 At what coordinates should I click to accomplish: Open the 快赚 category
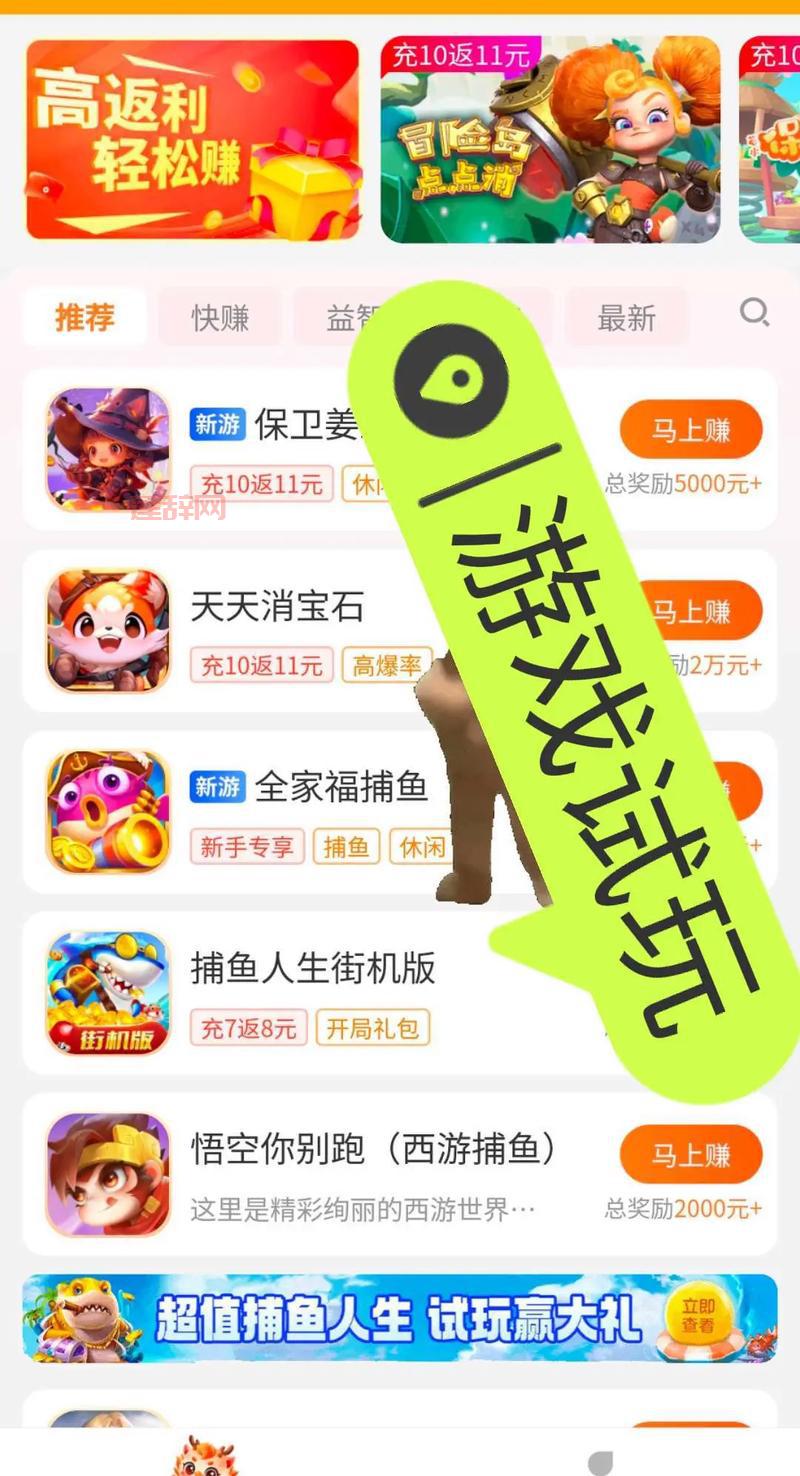(x=221, y=315)
